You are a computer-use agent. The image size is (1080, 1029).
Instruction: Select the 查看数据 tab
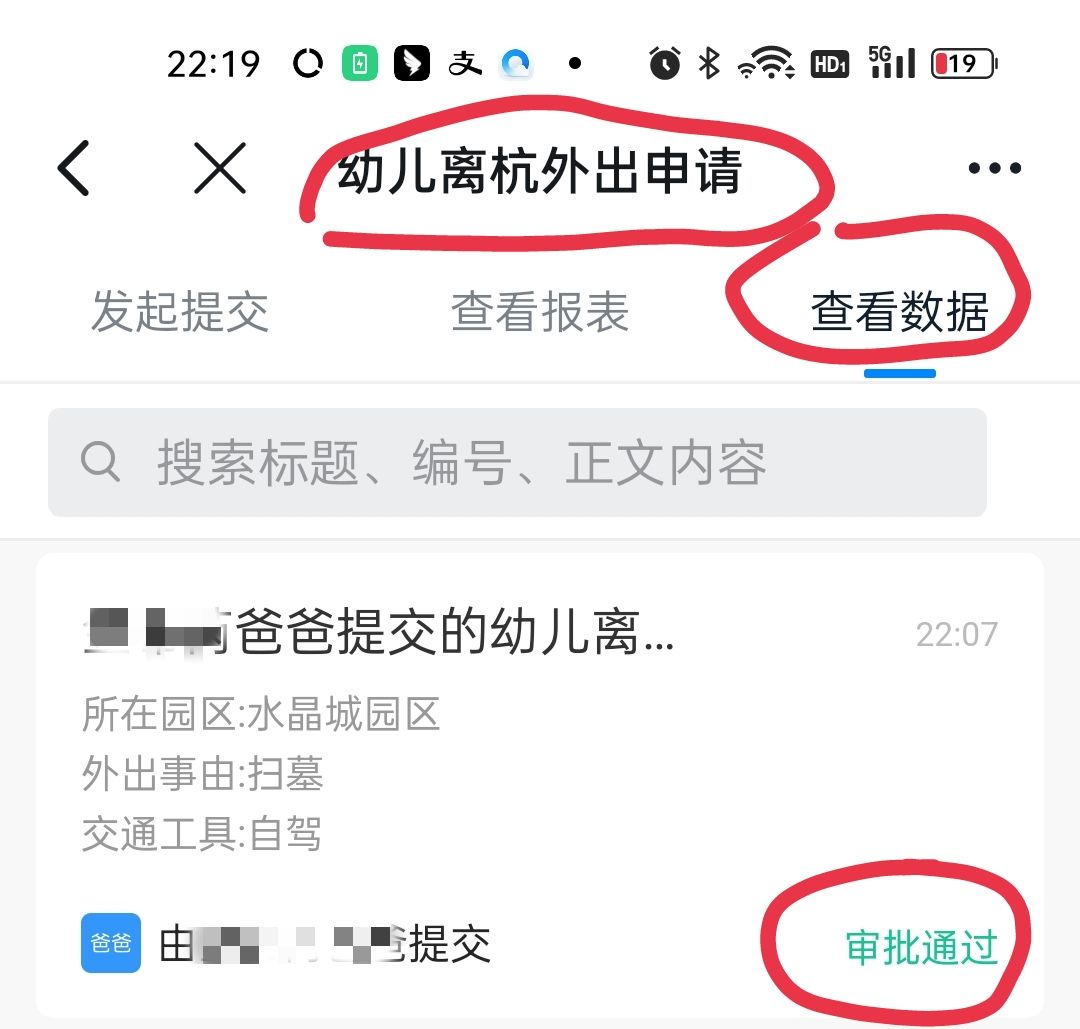click(899, 312)
